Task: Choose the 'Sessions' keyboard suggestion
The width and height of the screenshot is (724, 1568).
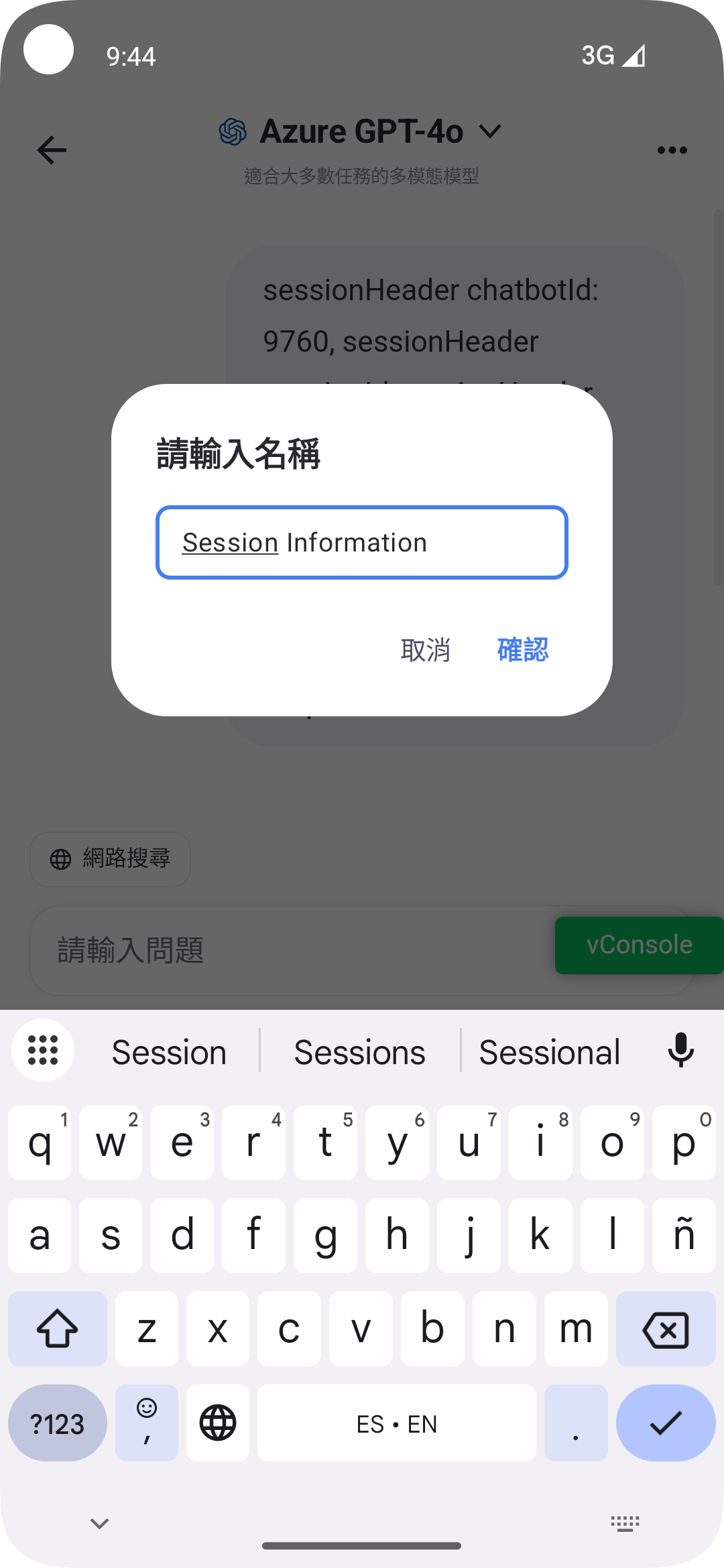Action: [x=359, y=1052]
